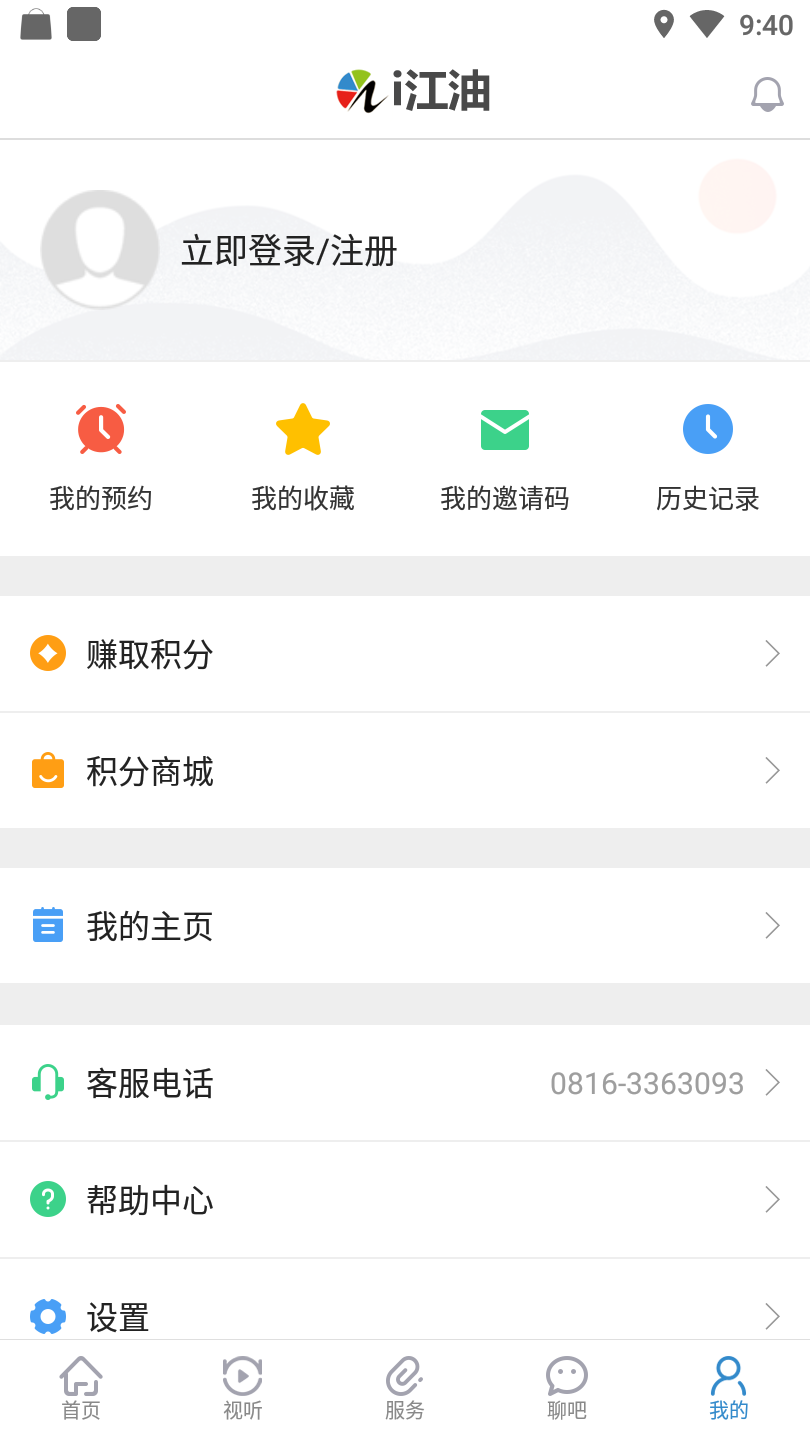Viewport: 810px width, 1440px height.
Task: Switch to the 首页 tab
Action: (x=80, y=1386)
